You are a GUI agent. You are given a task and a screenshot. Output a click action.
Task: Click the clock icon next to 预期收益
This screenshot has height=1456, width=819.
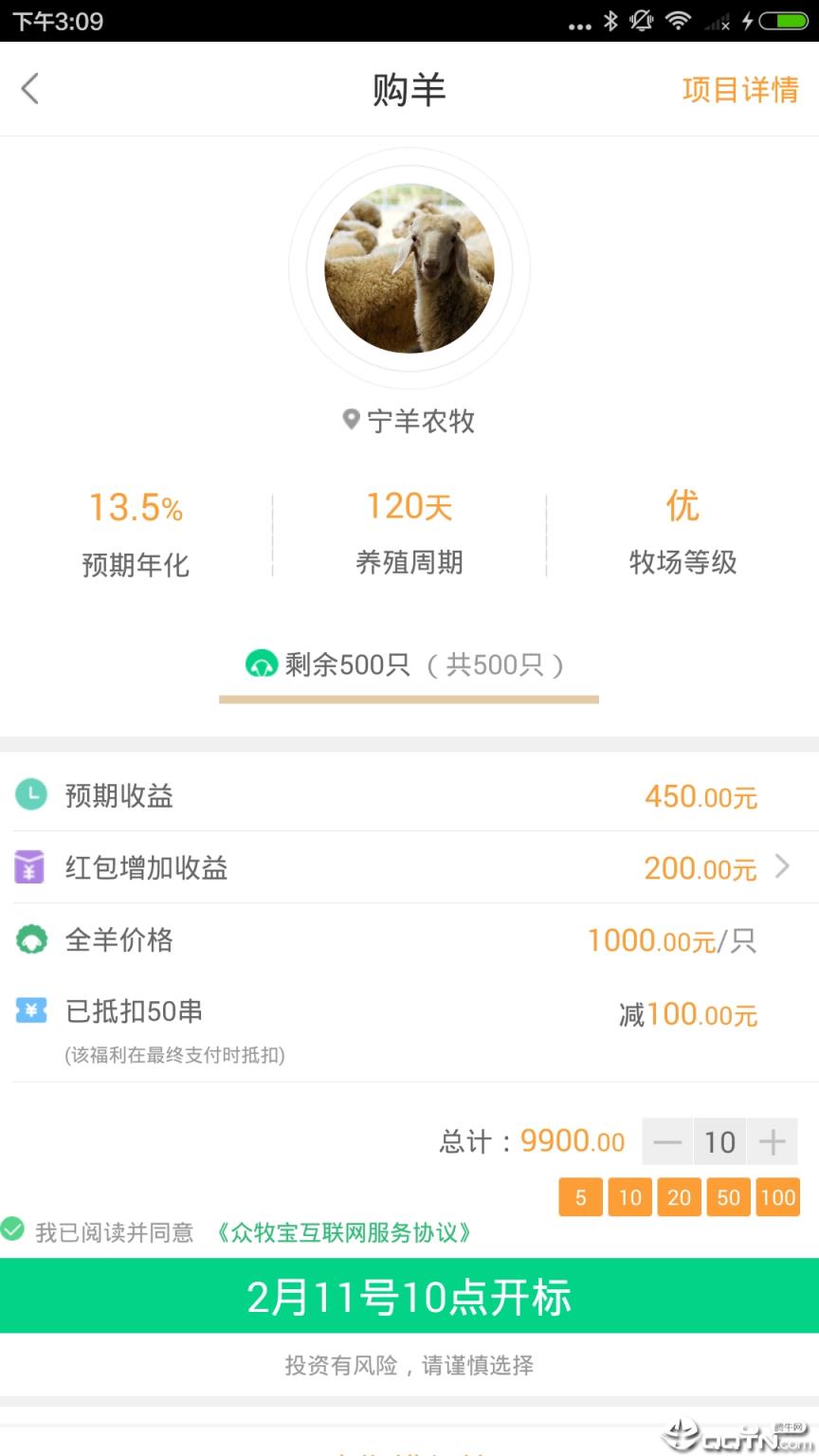pyautogui.click(x=31, y=796)
